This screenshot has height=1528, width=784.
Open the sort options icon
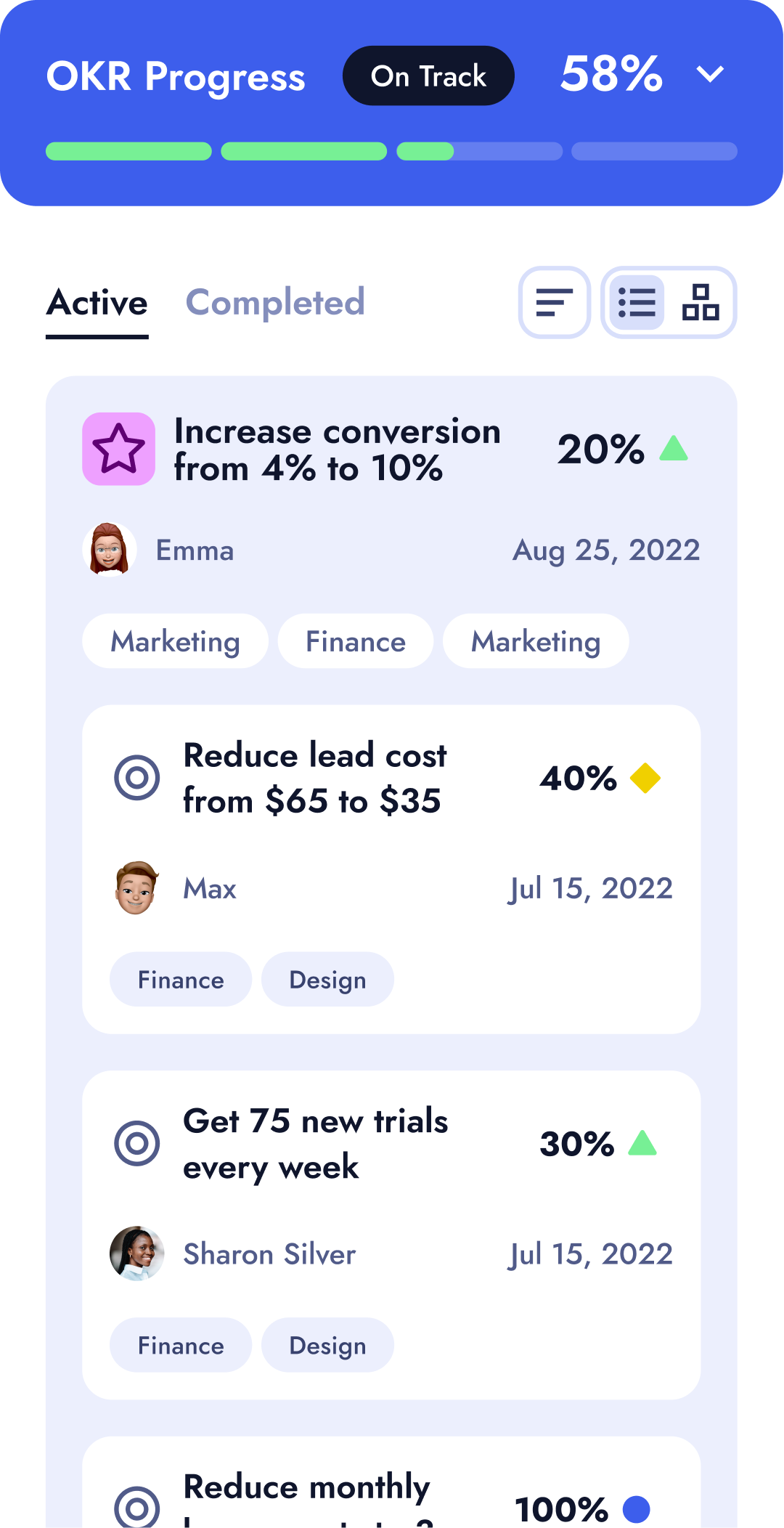[x=555, y=303]
